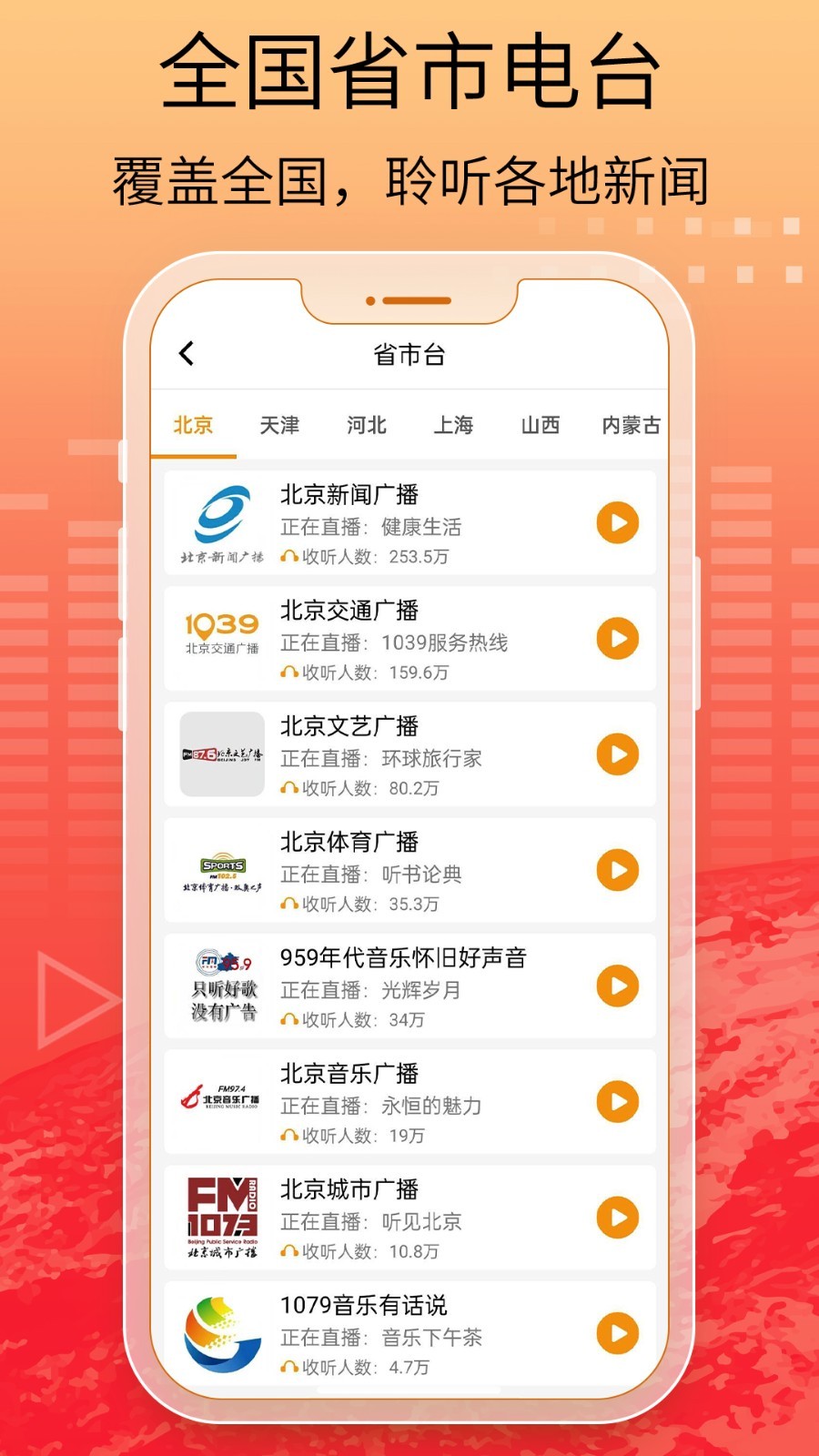The height and width of the screenshot is (1456, 819).
Task: Play the 北京交通广播 station
Action: coord(620,639)
